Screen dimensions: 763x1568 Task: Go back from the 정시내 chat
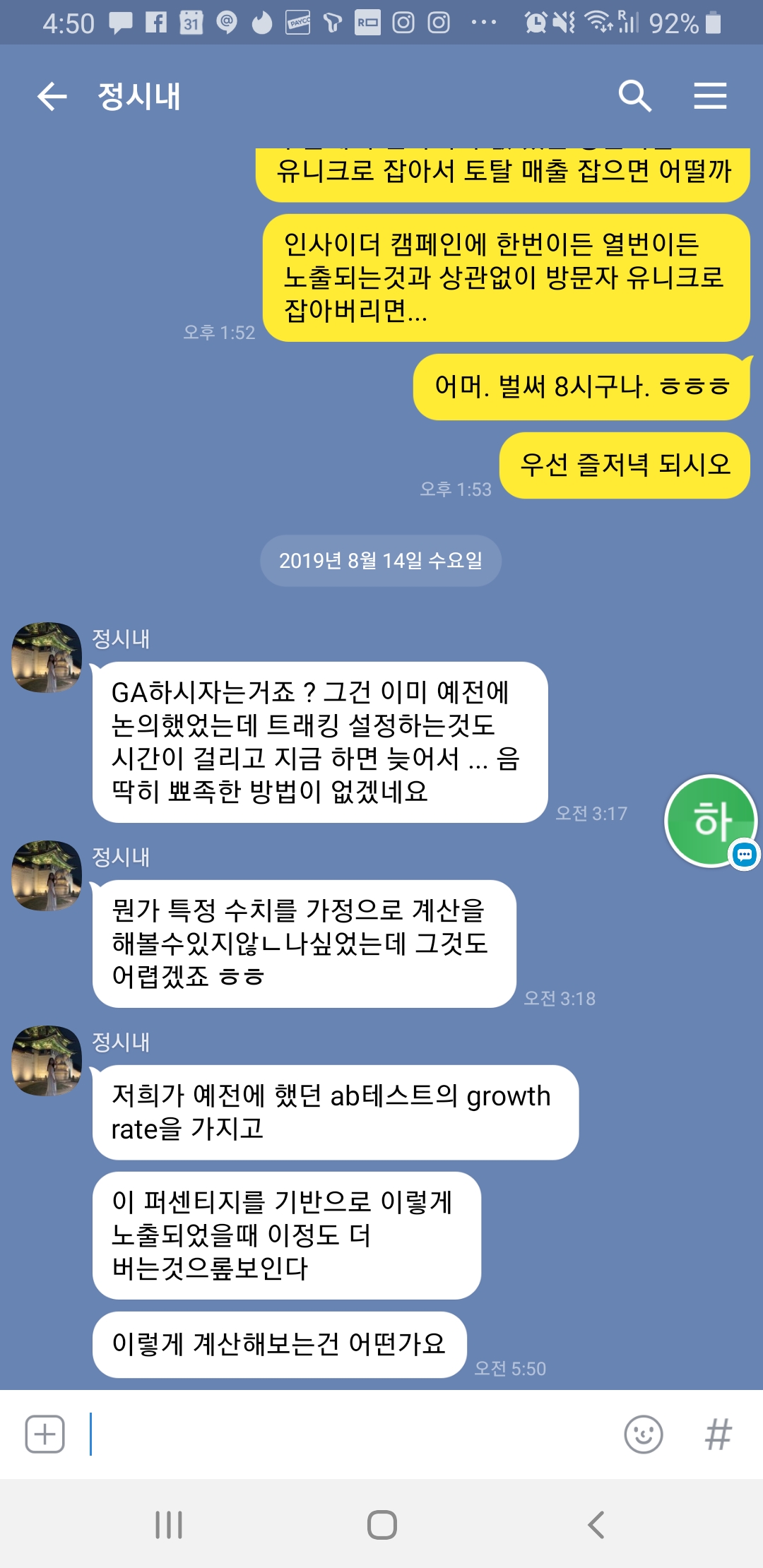tap(52, 96)
